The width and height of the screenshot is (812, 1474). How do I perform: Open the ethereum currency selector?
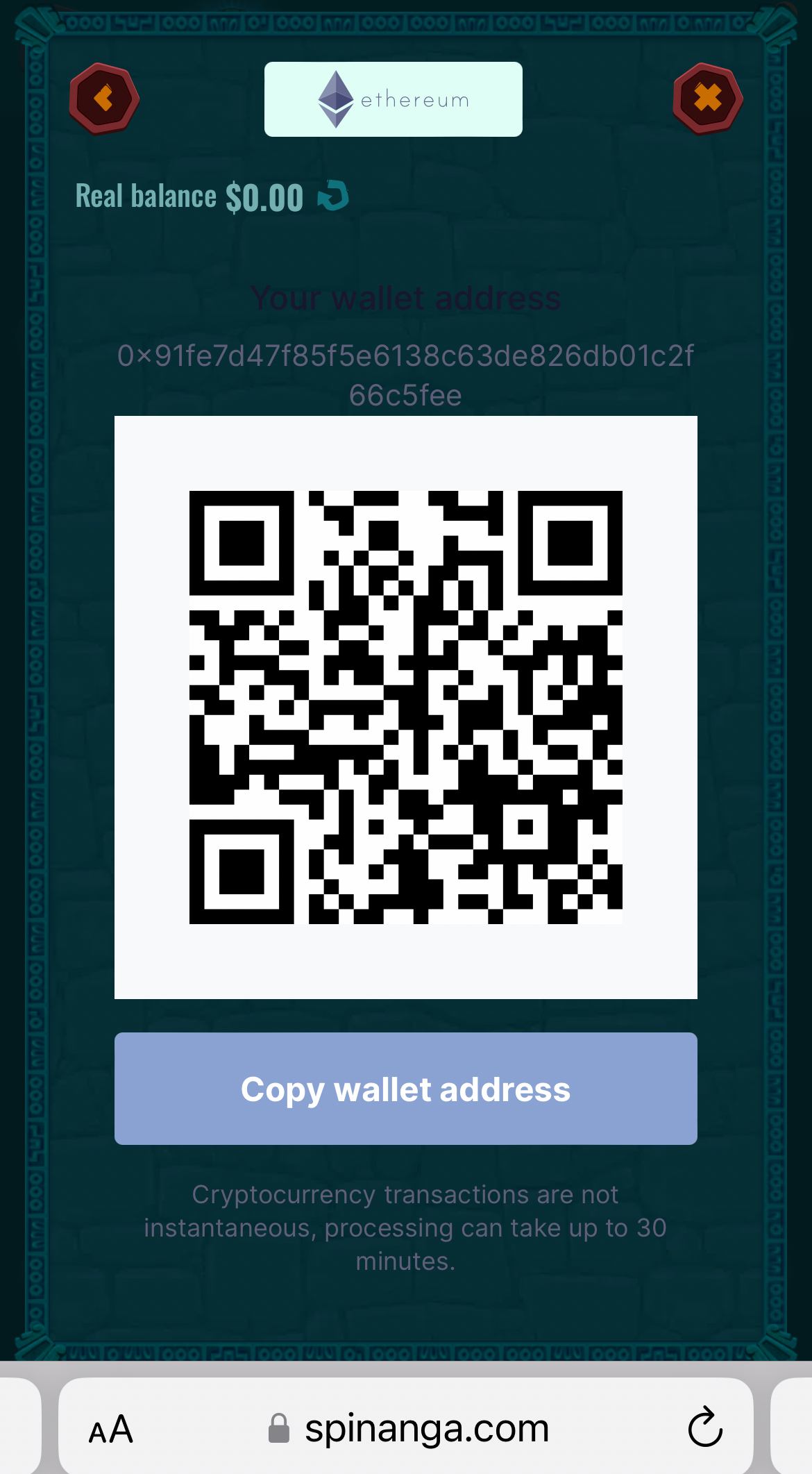click(393, 99)
